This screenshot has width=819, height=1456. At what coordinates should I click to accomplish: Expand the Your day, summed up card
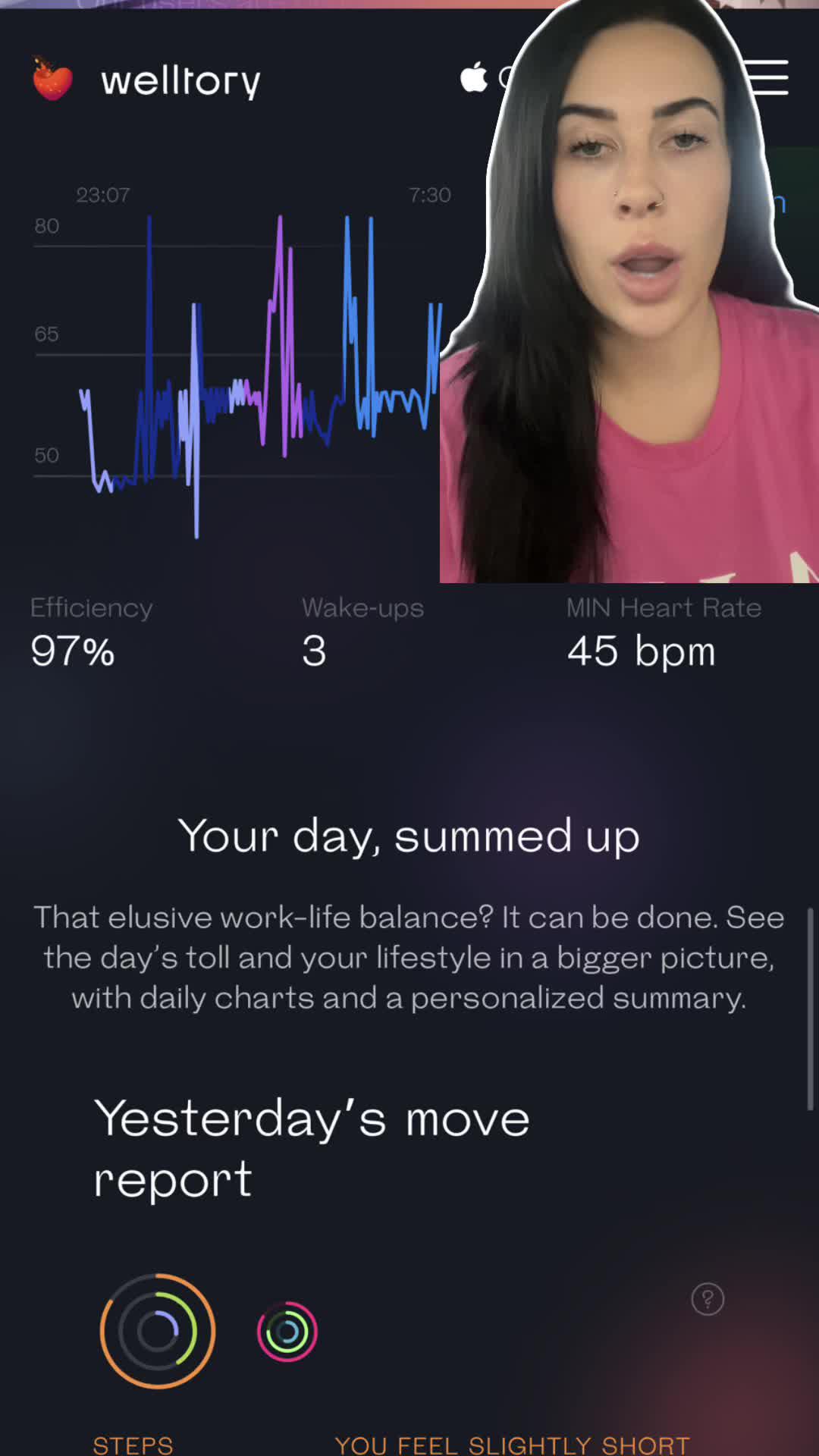pos(409,834)
